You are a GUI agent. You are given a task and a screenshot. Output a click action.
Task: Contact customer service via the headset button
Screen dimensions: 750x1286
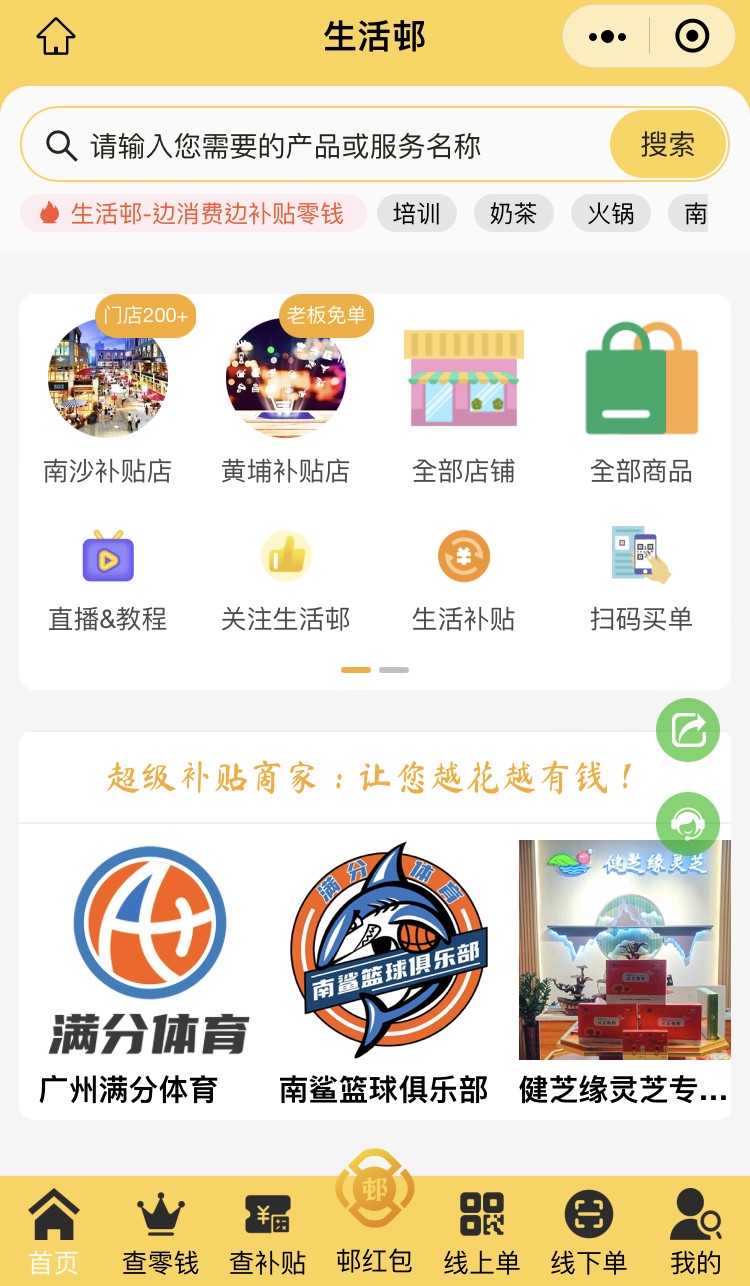point(688,824)
